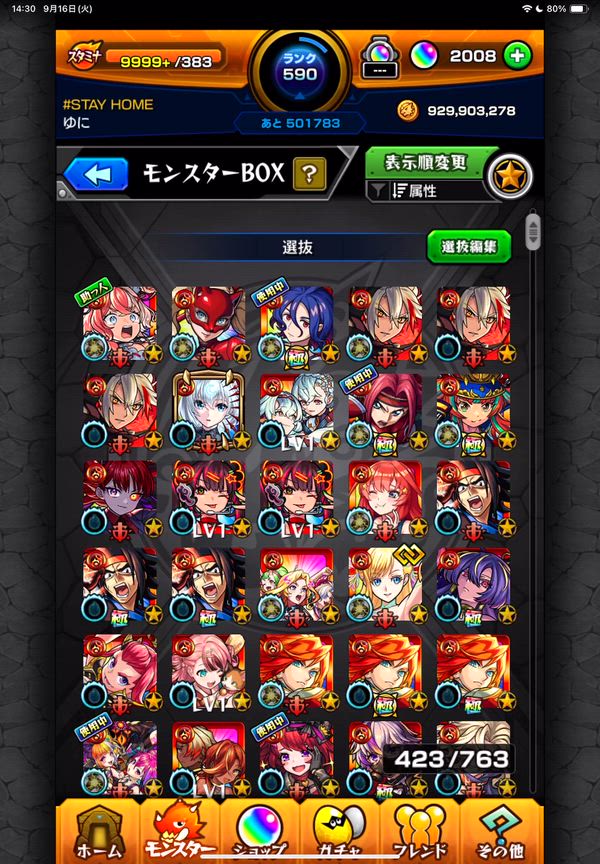The image size is (600, 864).
Task: Add orbs with the green plus button
Action: pos(517,56)
